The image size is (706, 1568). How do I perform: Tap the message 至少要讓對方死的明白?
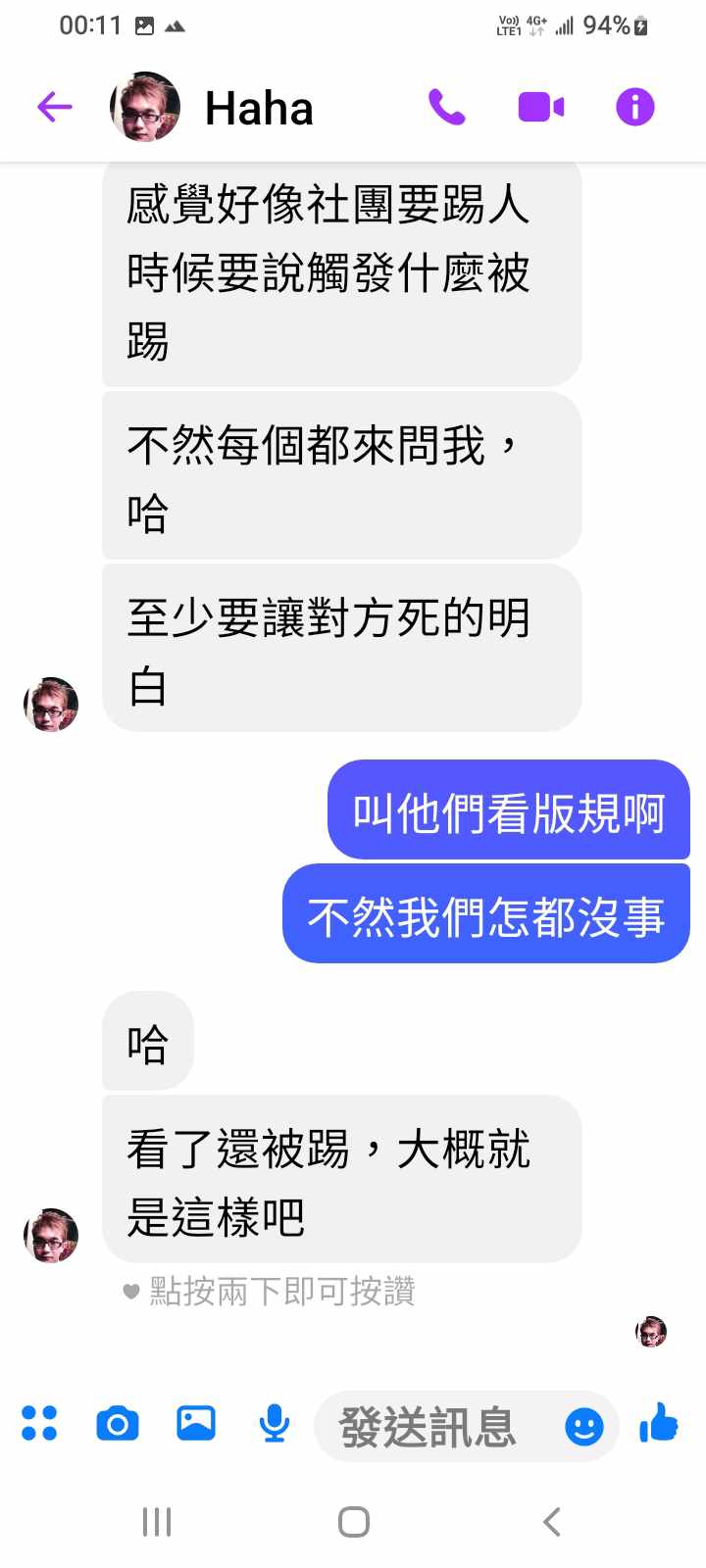click(341, 649)
